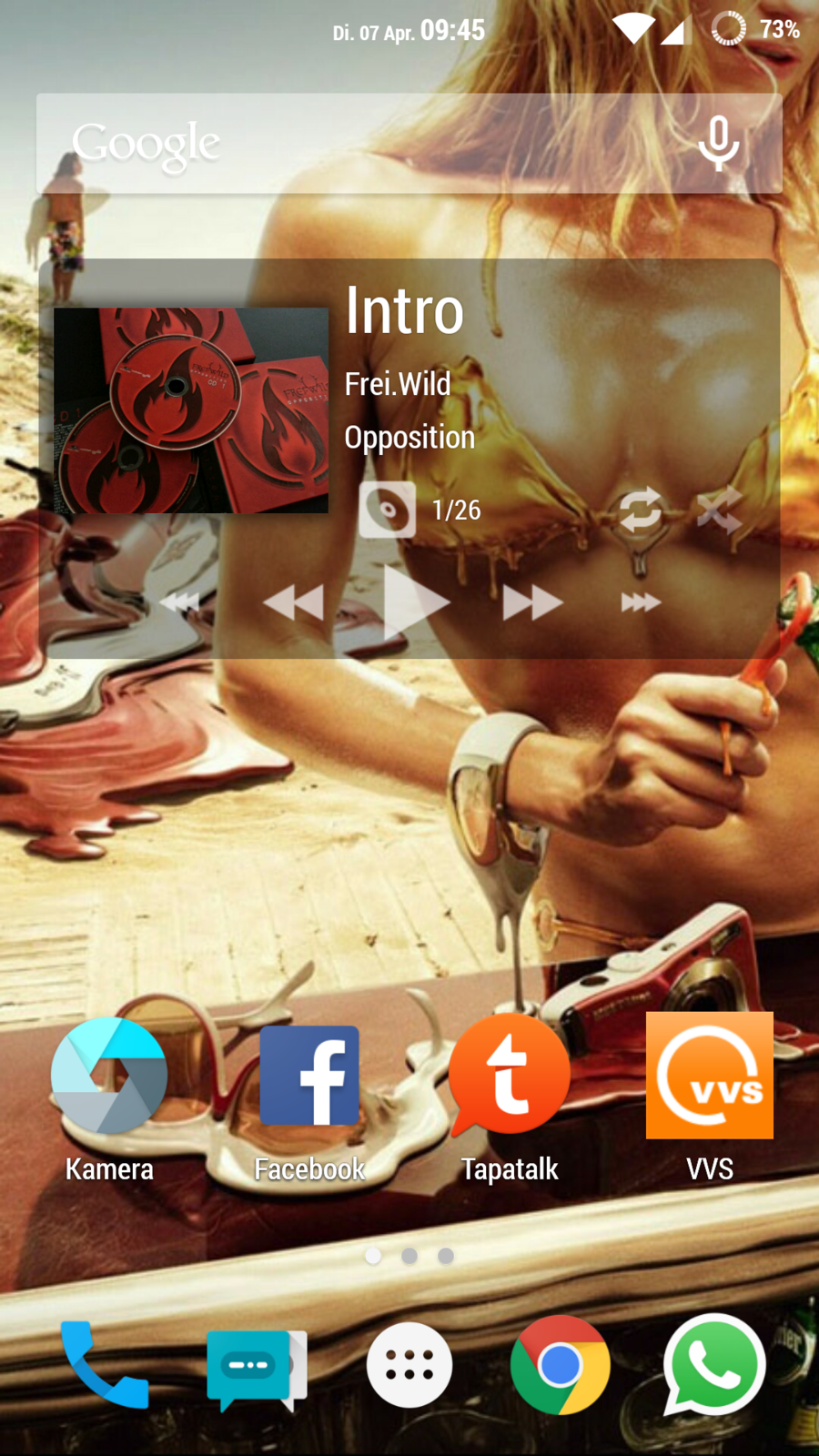The height and width of the screenshot is (1456, 819).
Task: Open the phone dialer
Action: (105, 1365)
